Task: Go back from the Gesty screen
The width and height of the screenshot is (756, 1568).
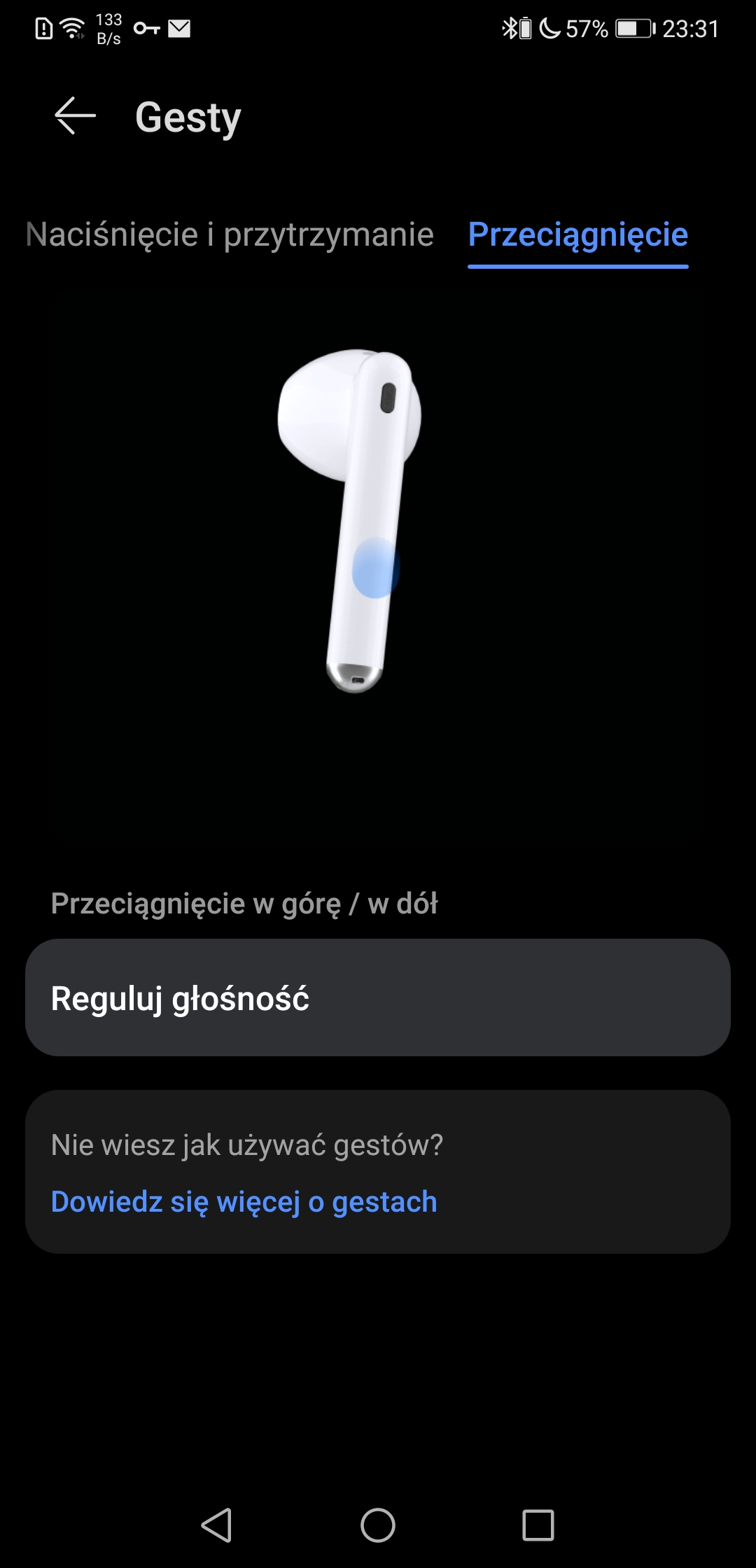Action: 75,115
